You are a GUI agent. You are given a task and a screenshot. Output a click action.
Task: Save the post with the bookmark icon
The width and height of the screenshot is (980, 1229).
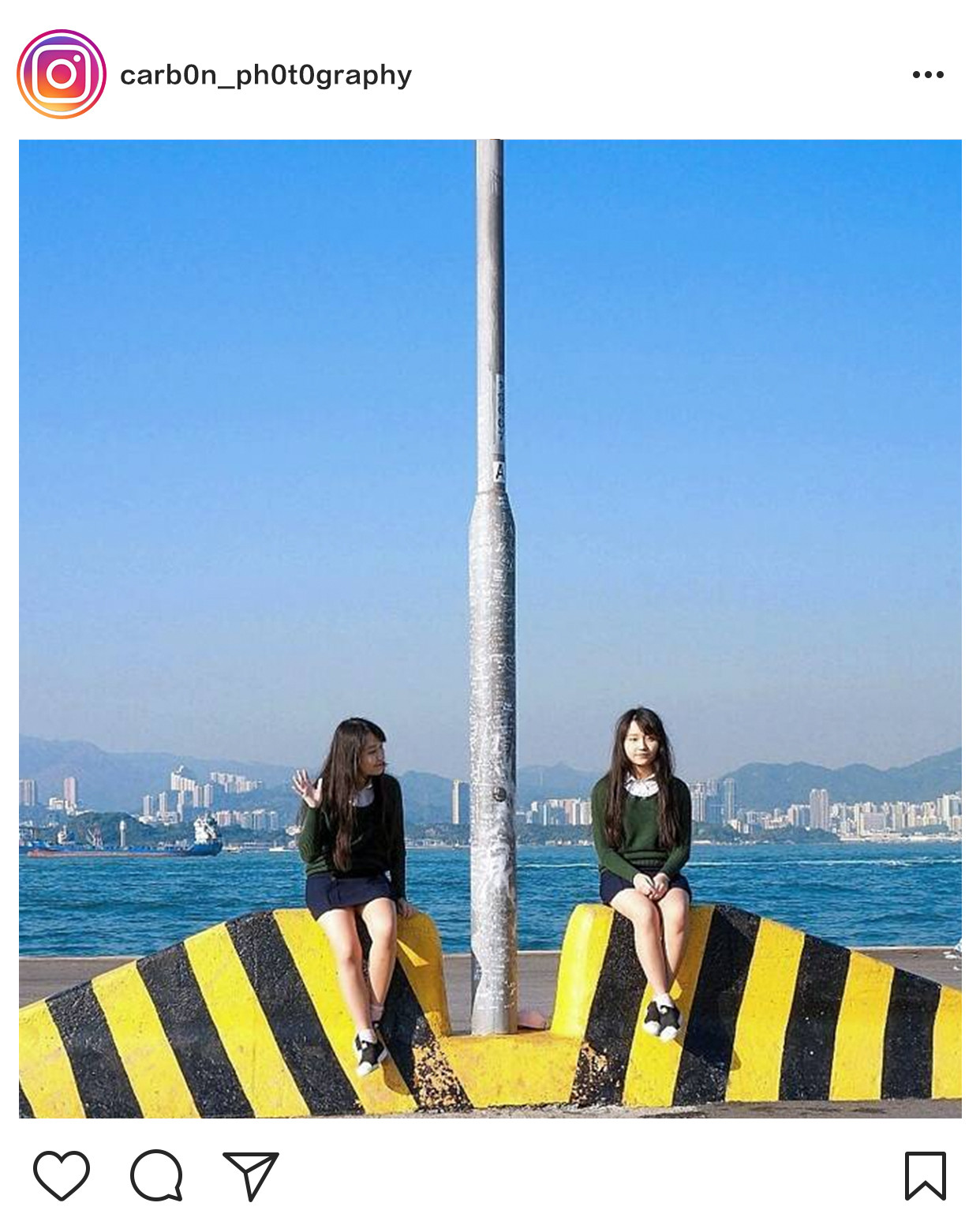(925, 1175)
